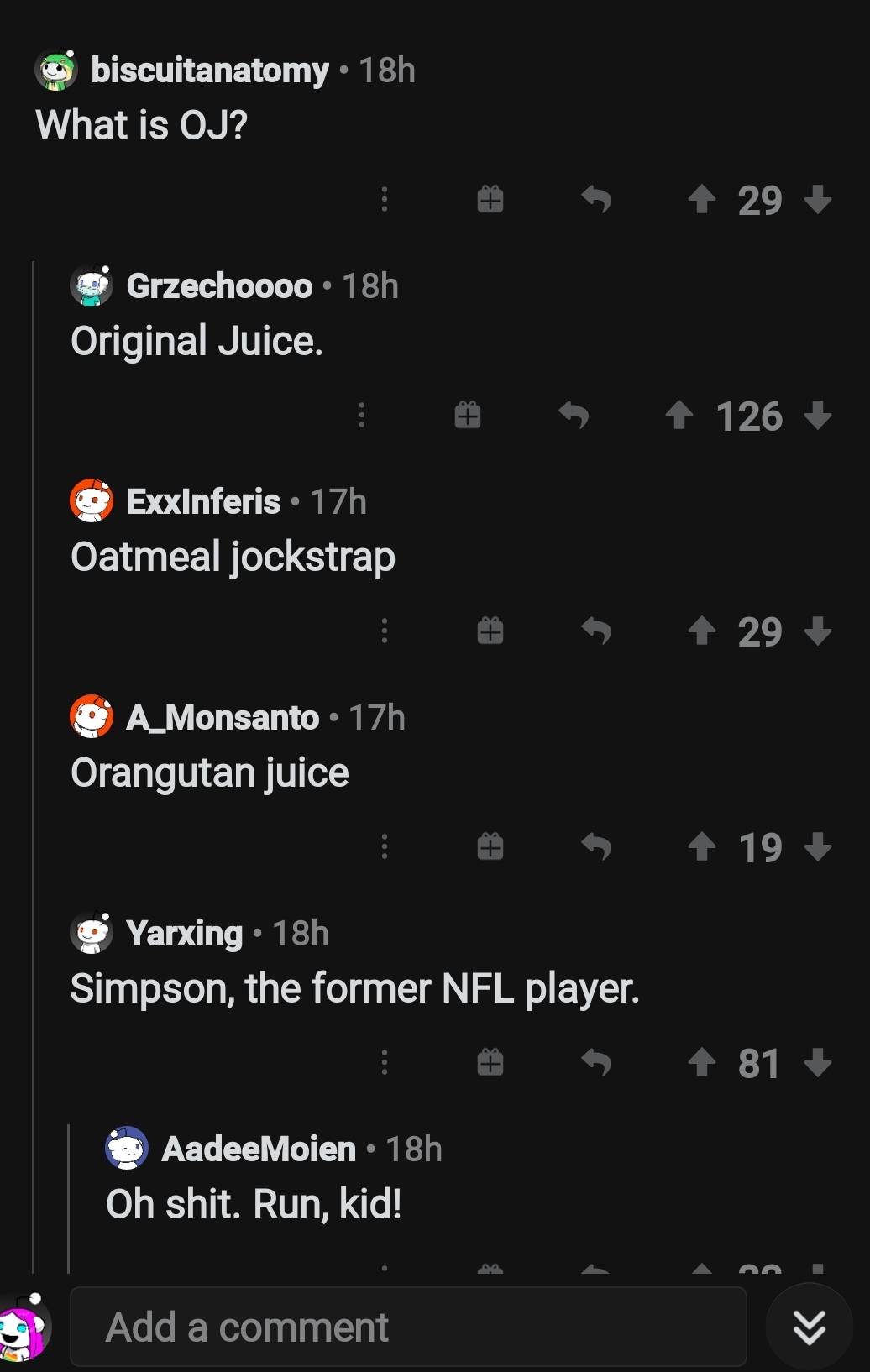Open the three-dot menu on 'What is OJ?'
This screenshot has height=1372, width=870.
384,199
